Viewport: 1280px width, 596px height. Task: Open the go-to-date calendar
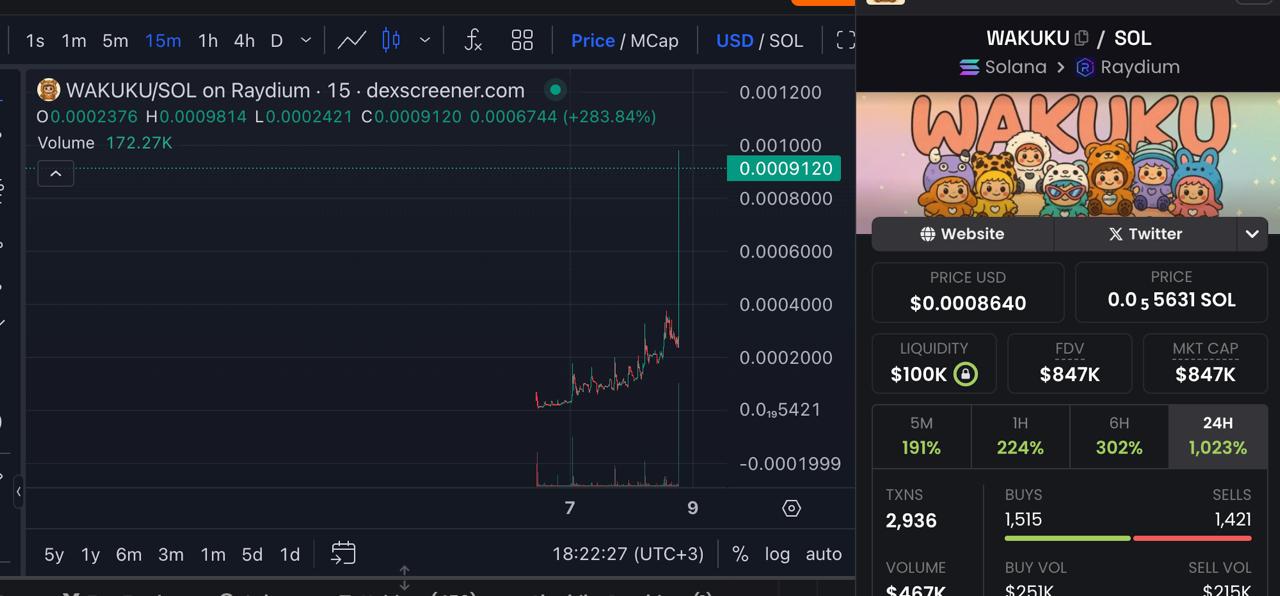343,553
